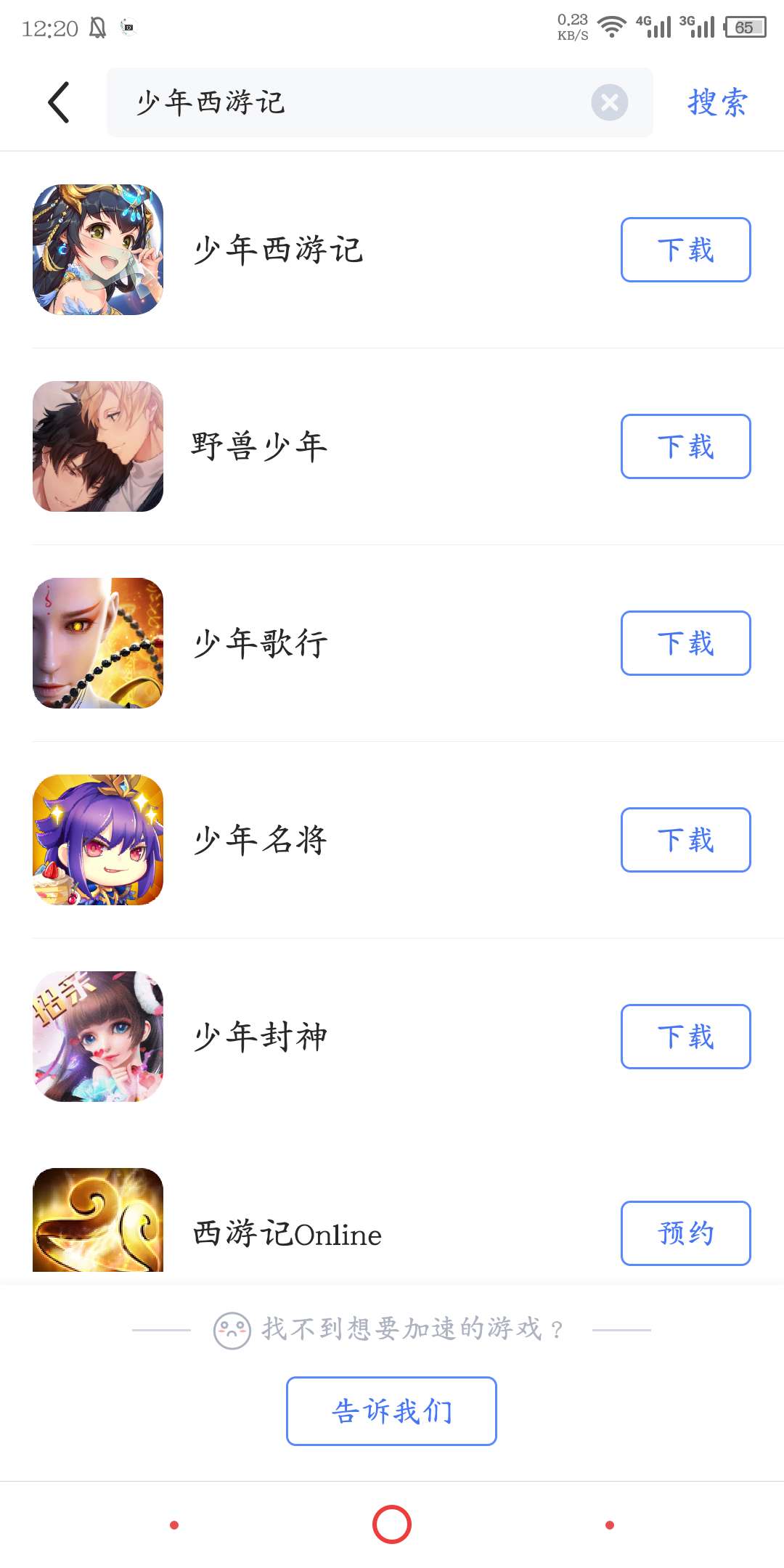Tap the 告诉我们 button
784x1568 pixels.
point(391,1411)
